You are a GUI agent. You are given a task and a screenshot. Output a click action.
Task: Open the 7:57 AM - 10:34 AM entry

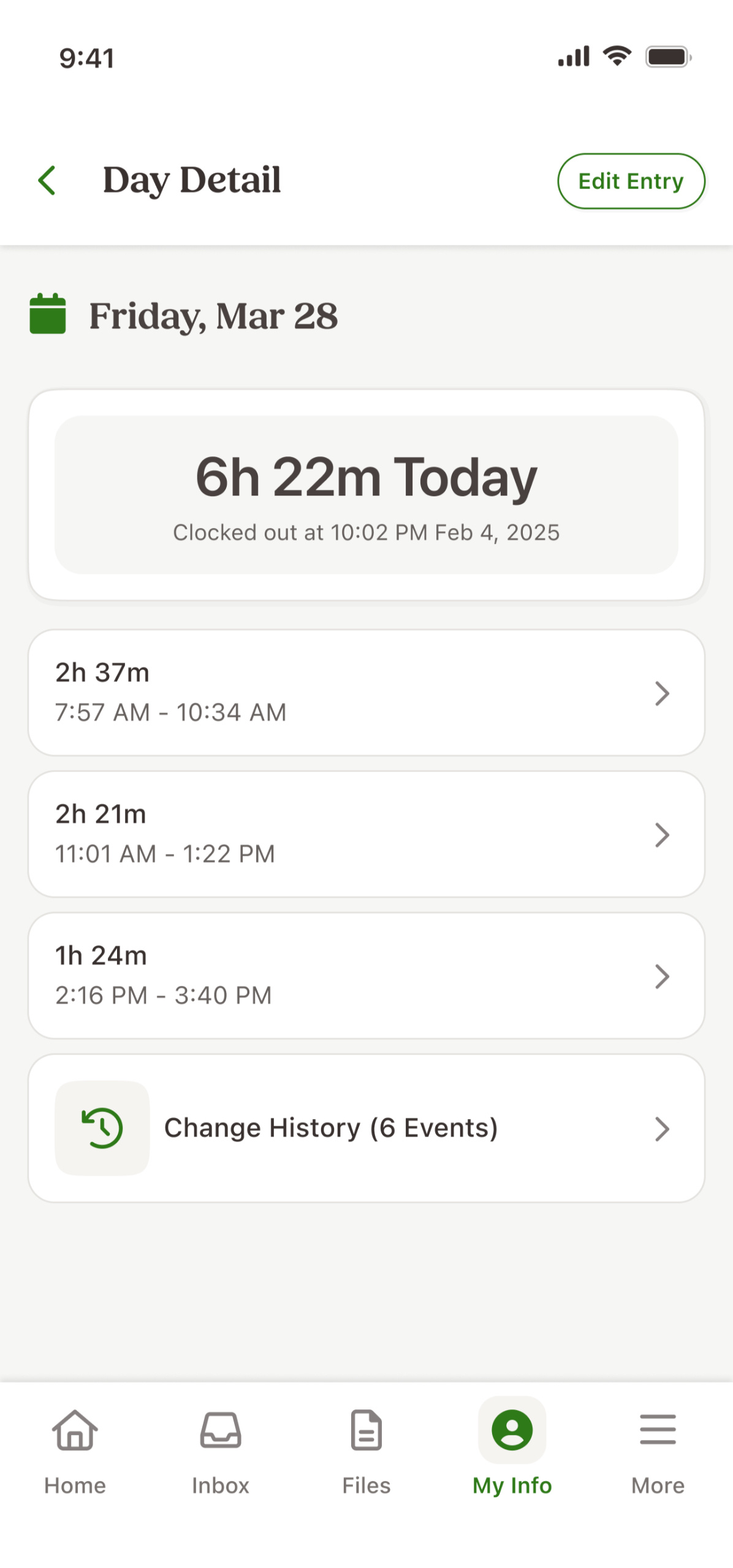point(366,693)
